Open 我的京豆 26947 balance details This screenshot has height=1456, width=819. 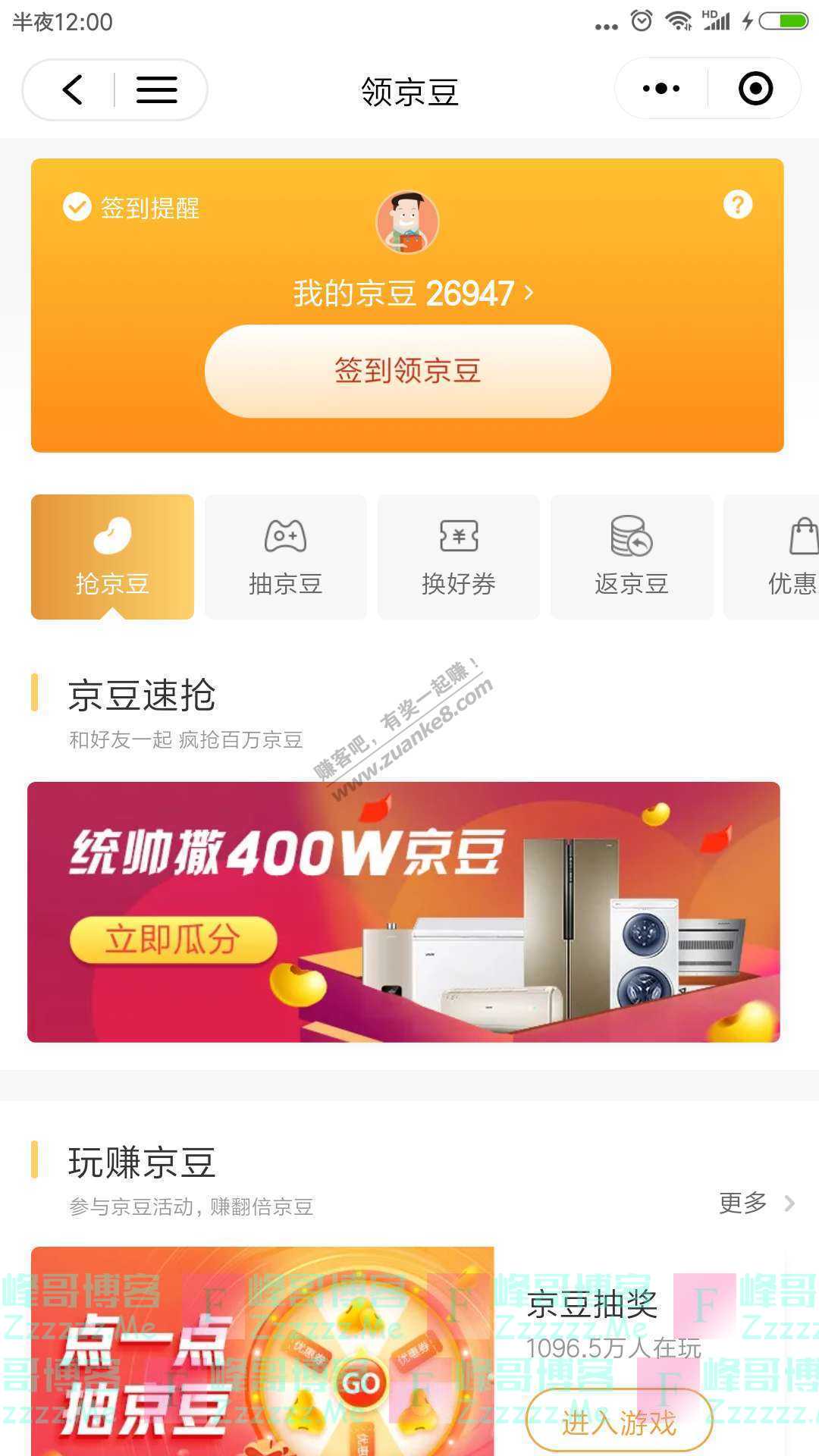click(413, 293)
